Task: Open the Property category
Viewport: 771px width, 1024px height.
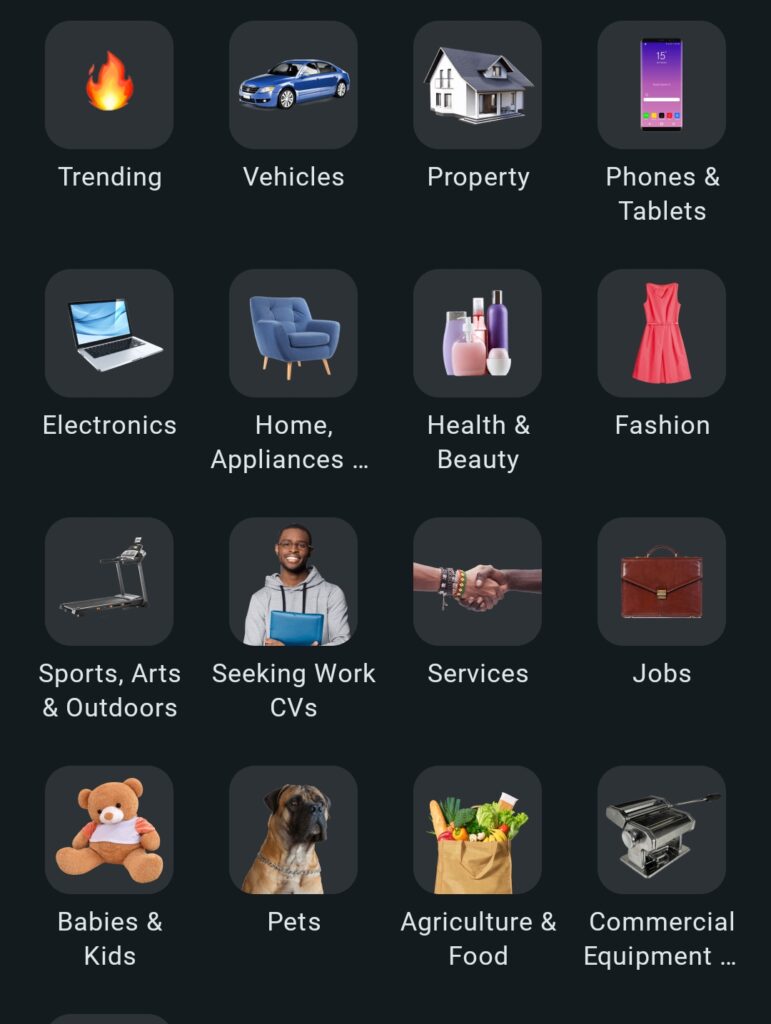Action: coord(477,85)
